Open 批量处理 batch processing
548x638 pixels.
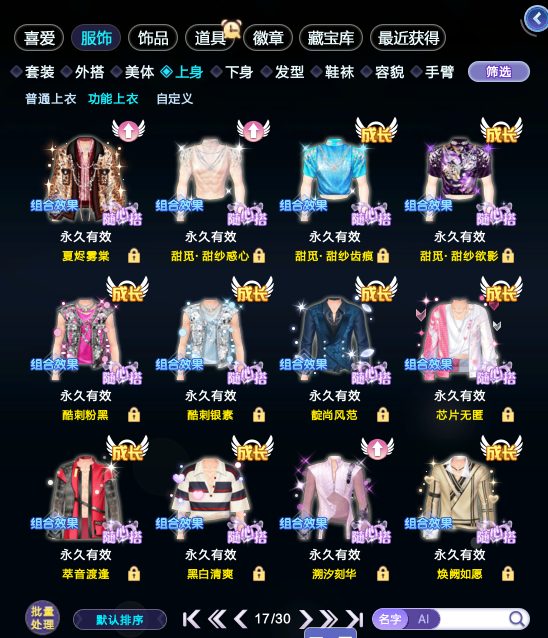(x=42, y=618)
